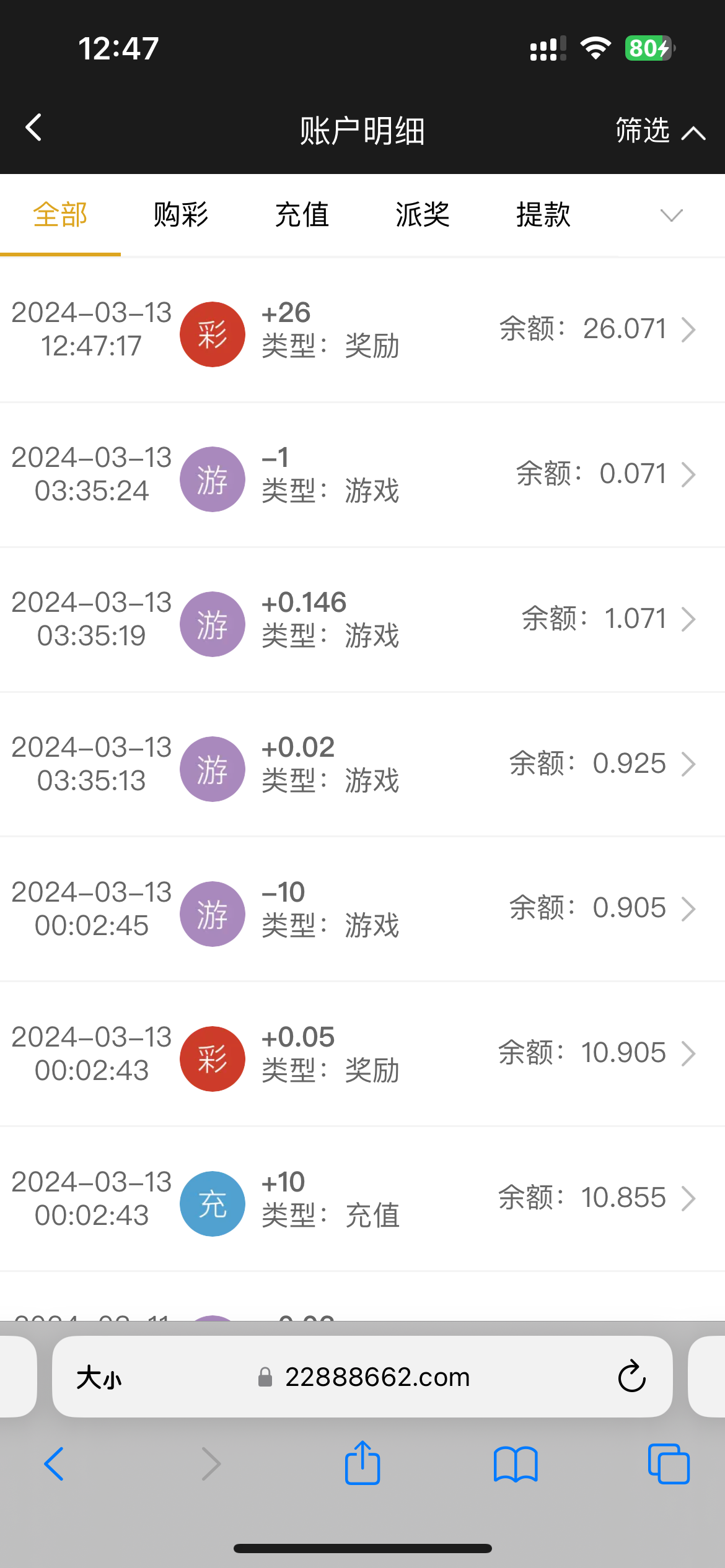The image size is (725, 1568).
Task: Open the +26 奖励 transaction
Action: 362,330
